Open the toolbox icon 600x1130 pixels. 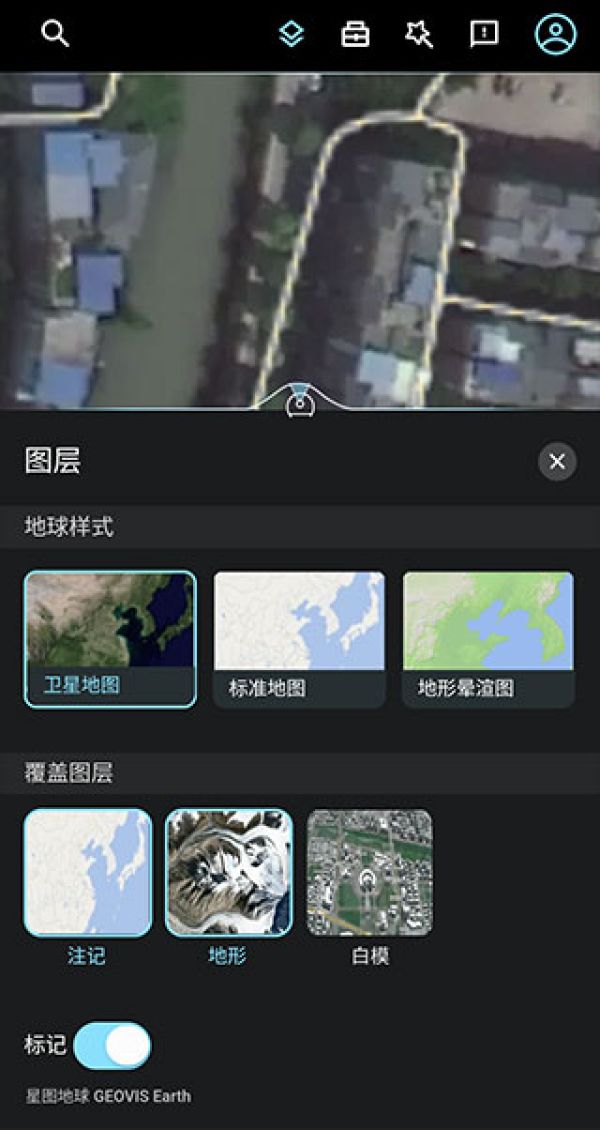pos(355,34)
